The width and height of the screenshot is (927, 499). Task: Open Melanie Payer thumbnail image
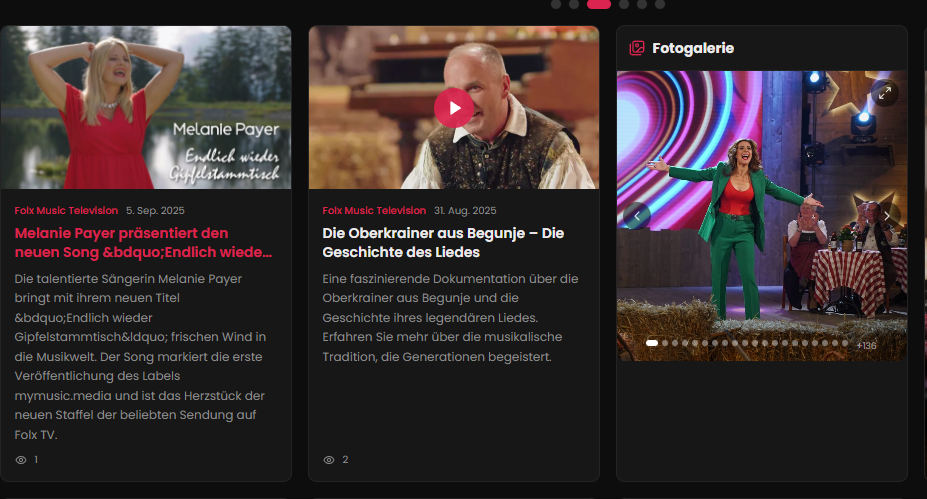tap(145, 108)
